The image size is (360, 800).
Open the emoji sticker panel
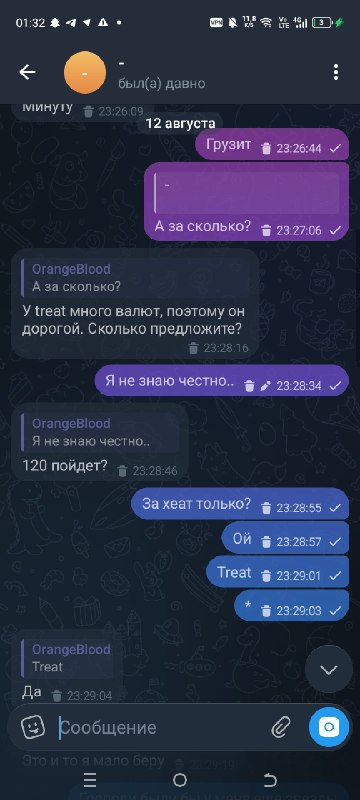point(33,727)
